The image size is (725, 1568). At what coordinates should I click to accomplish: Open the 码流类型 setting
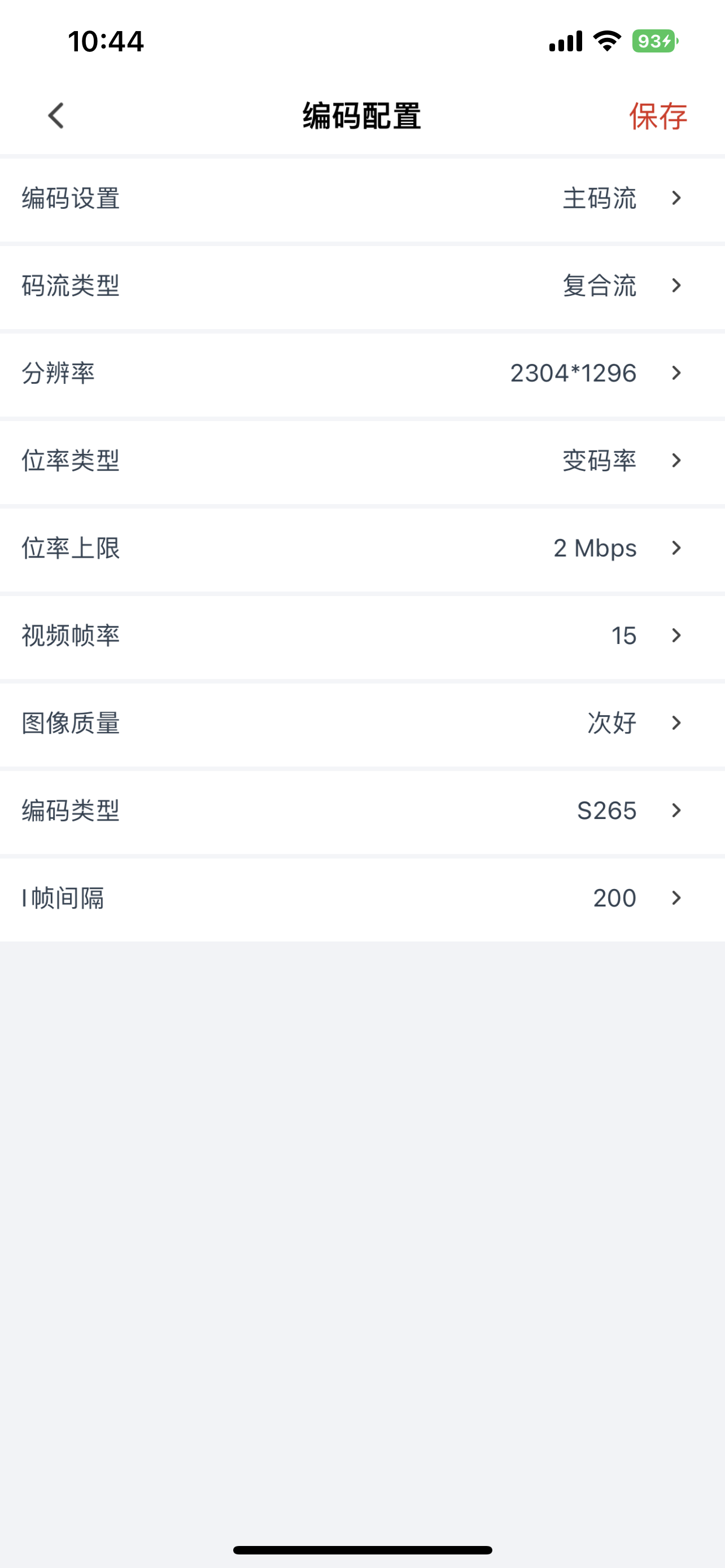(x=362, y=286)
